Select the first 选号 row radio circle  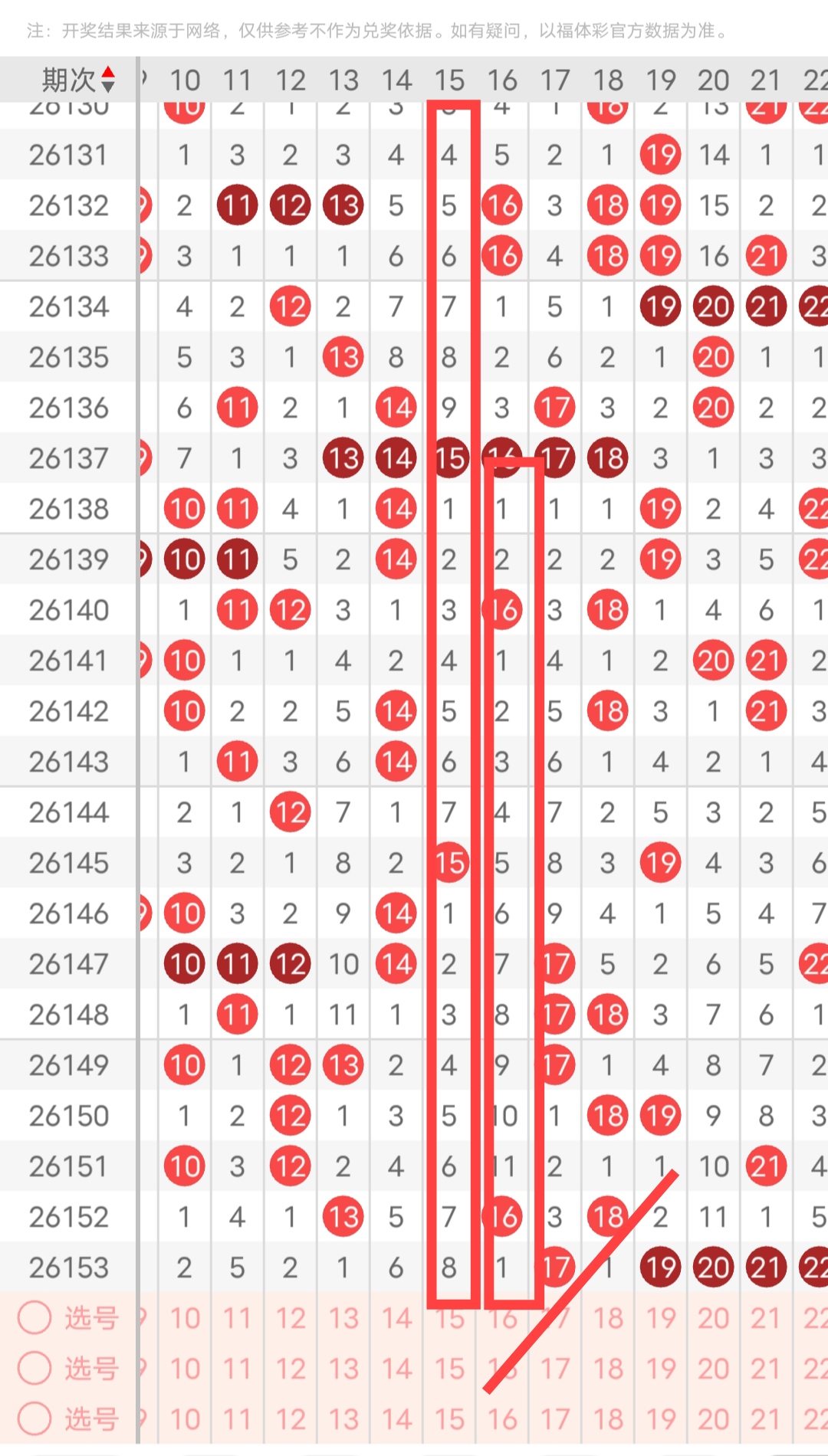[34, 1318]
